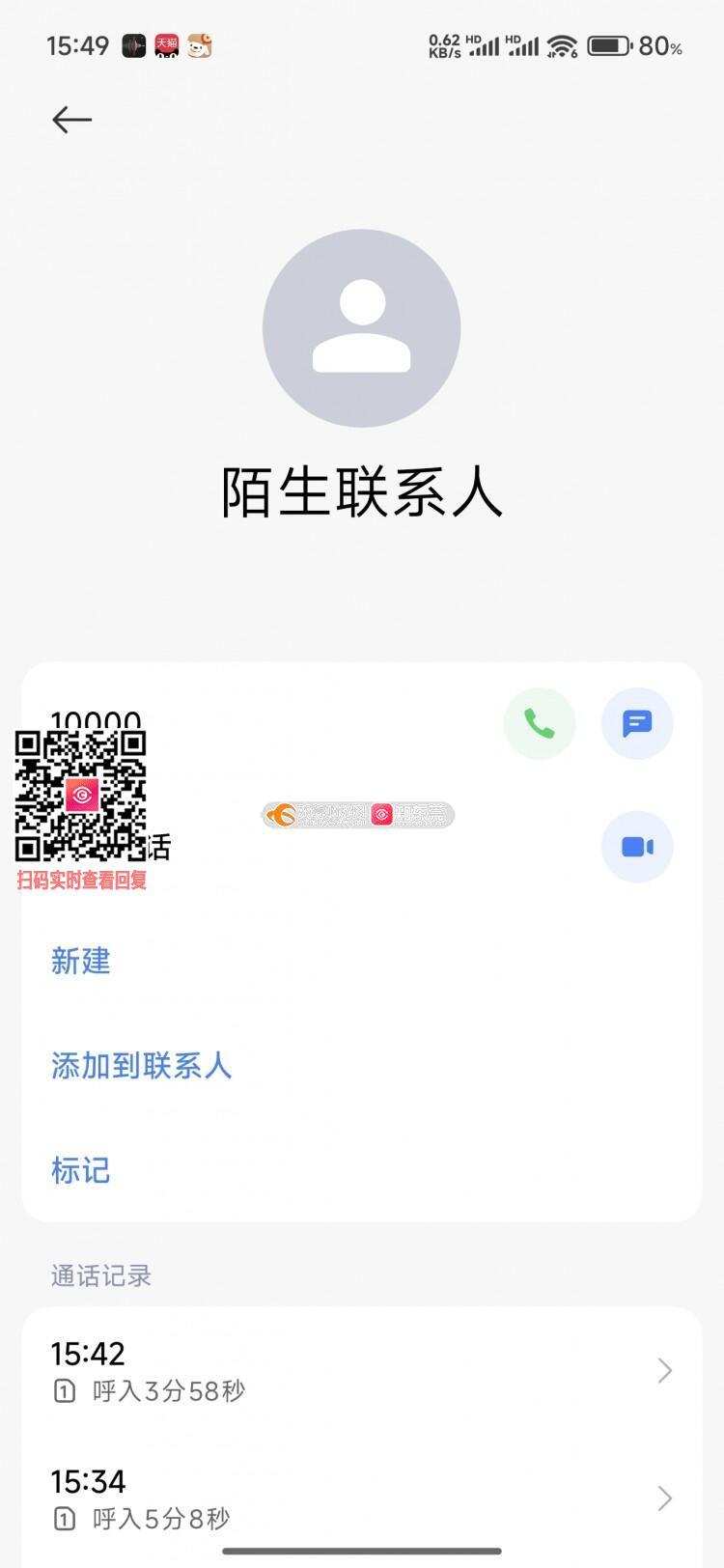Go back using the top arrow
This screenshot has height=1568, width=724.
(x=71, y=120)
